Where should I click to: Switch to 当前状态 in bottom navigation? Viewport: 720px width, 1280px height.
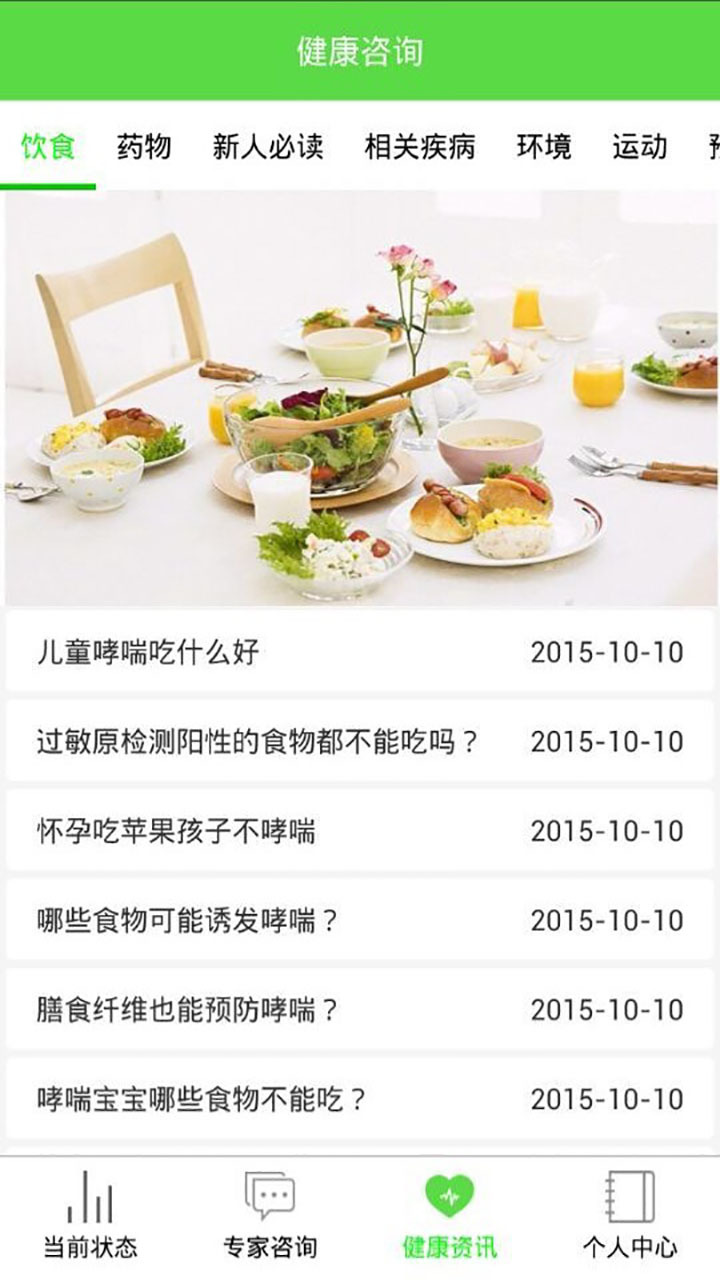pyautogui.click(x=90, y=1217)
